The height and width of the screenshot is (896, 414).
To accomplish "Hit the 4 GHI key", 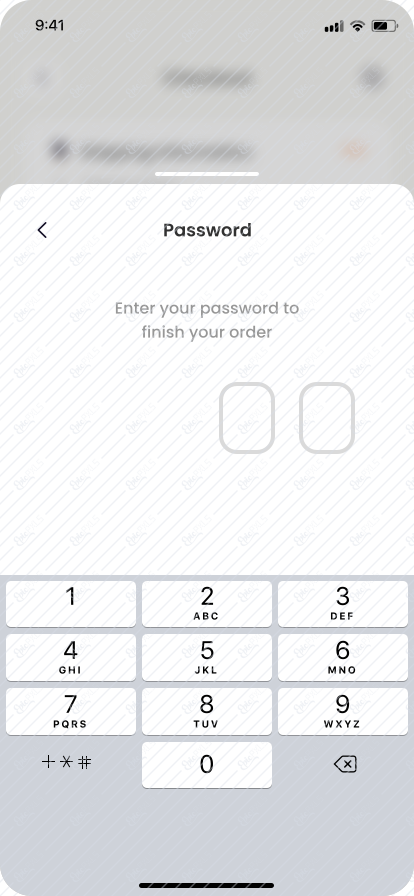I will tap(71, 658).
